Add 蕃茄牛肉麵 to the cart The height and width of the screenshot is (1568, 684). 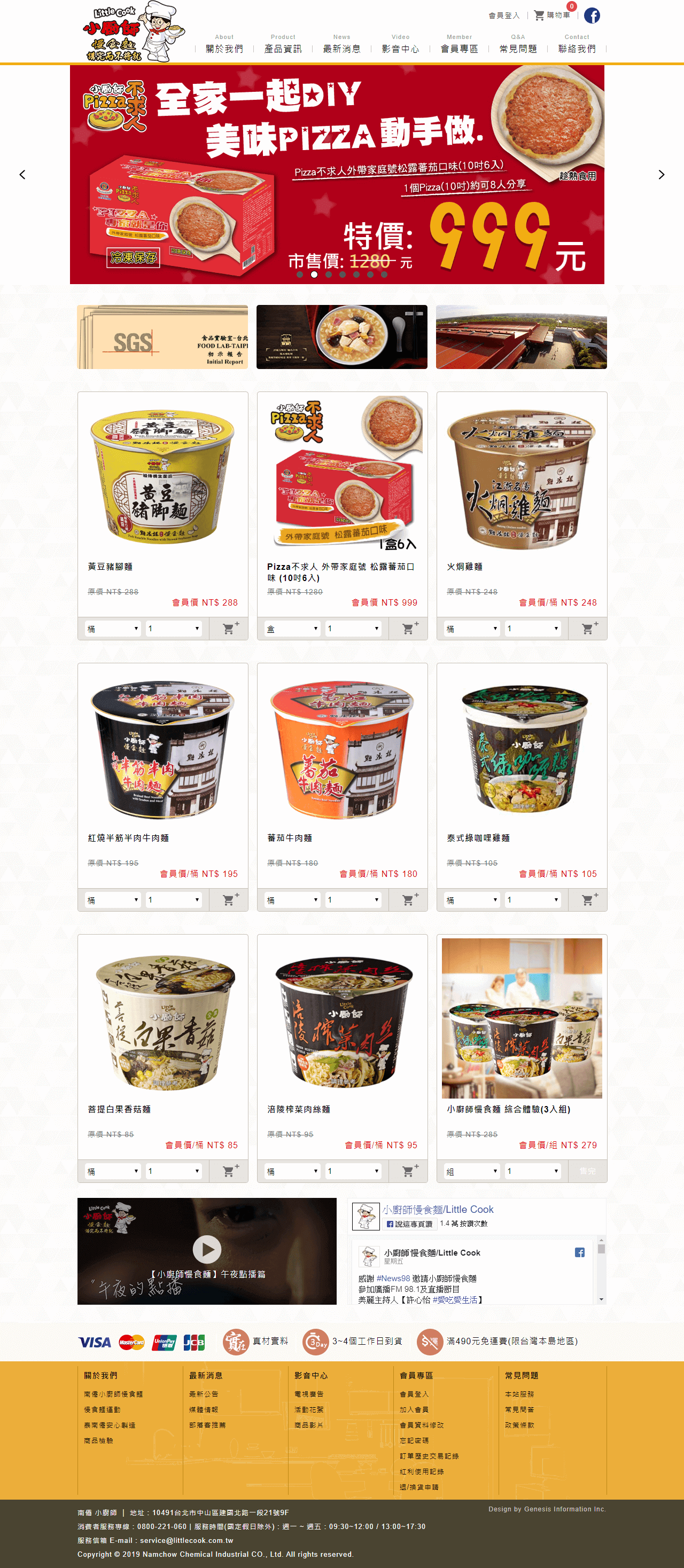tap(408, 900)
